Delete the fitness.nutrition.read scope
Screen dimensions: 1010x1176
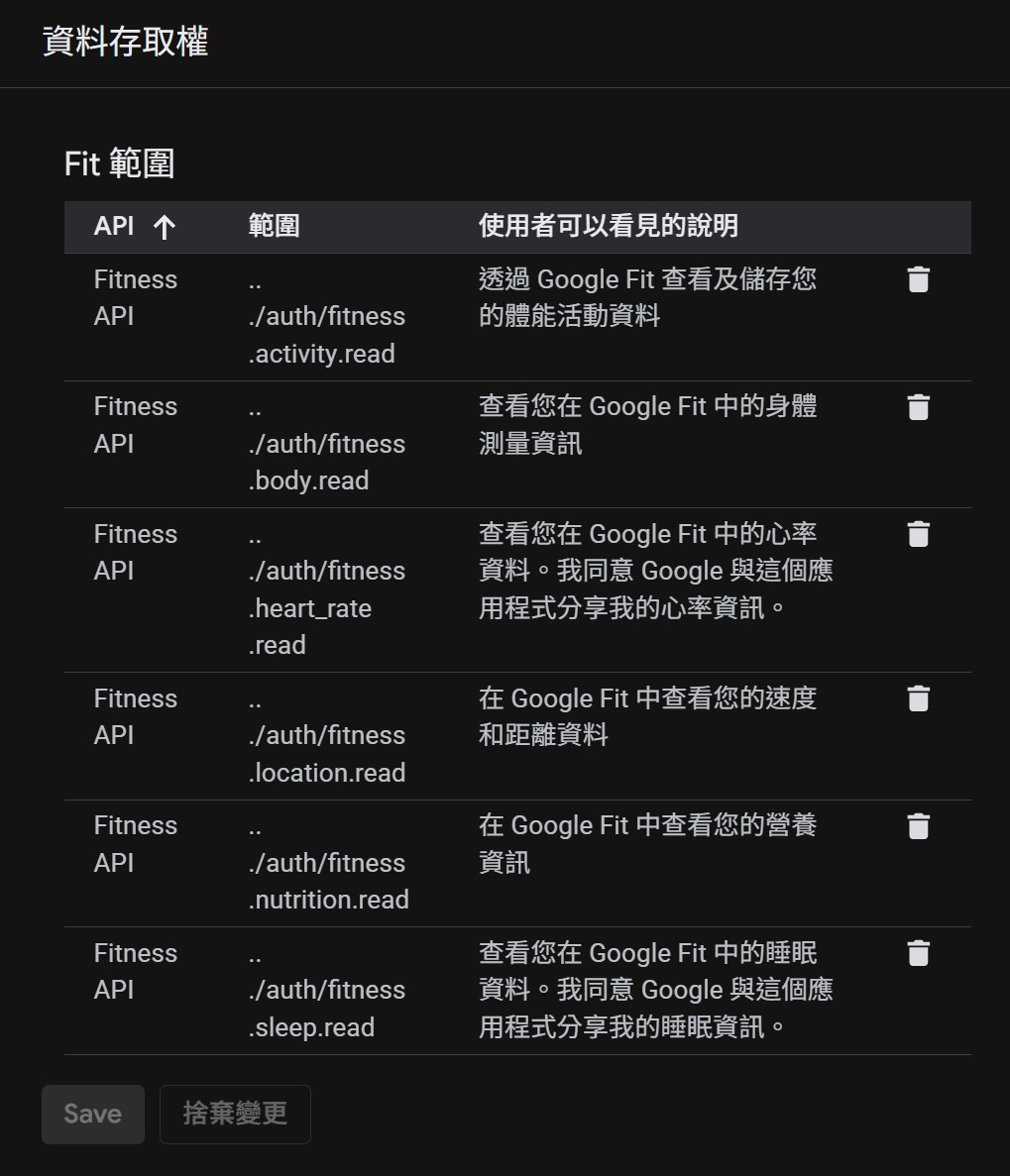(x=918, y=826)
